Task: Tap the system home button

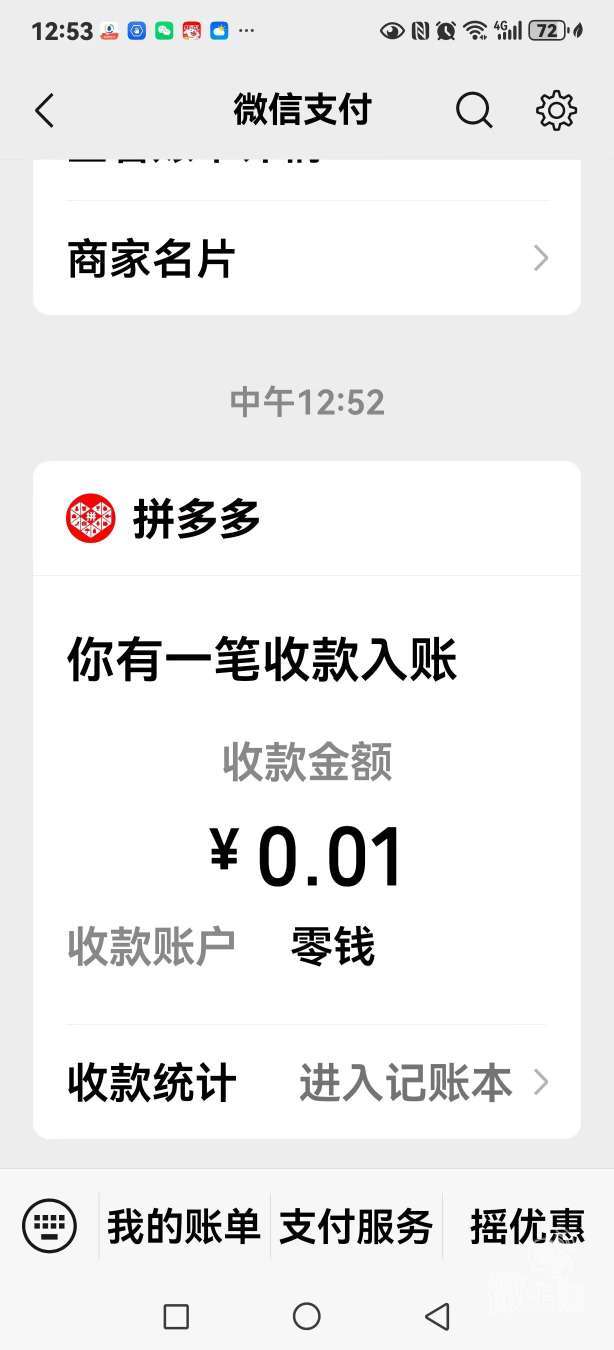Action: [x=307, y=1317]
